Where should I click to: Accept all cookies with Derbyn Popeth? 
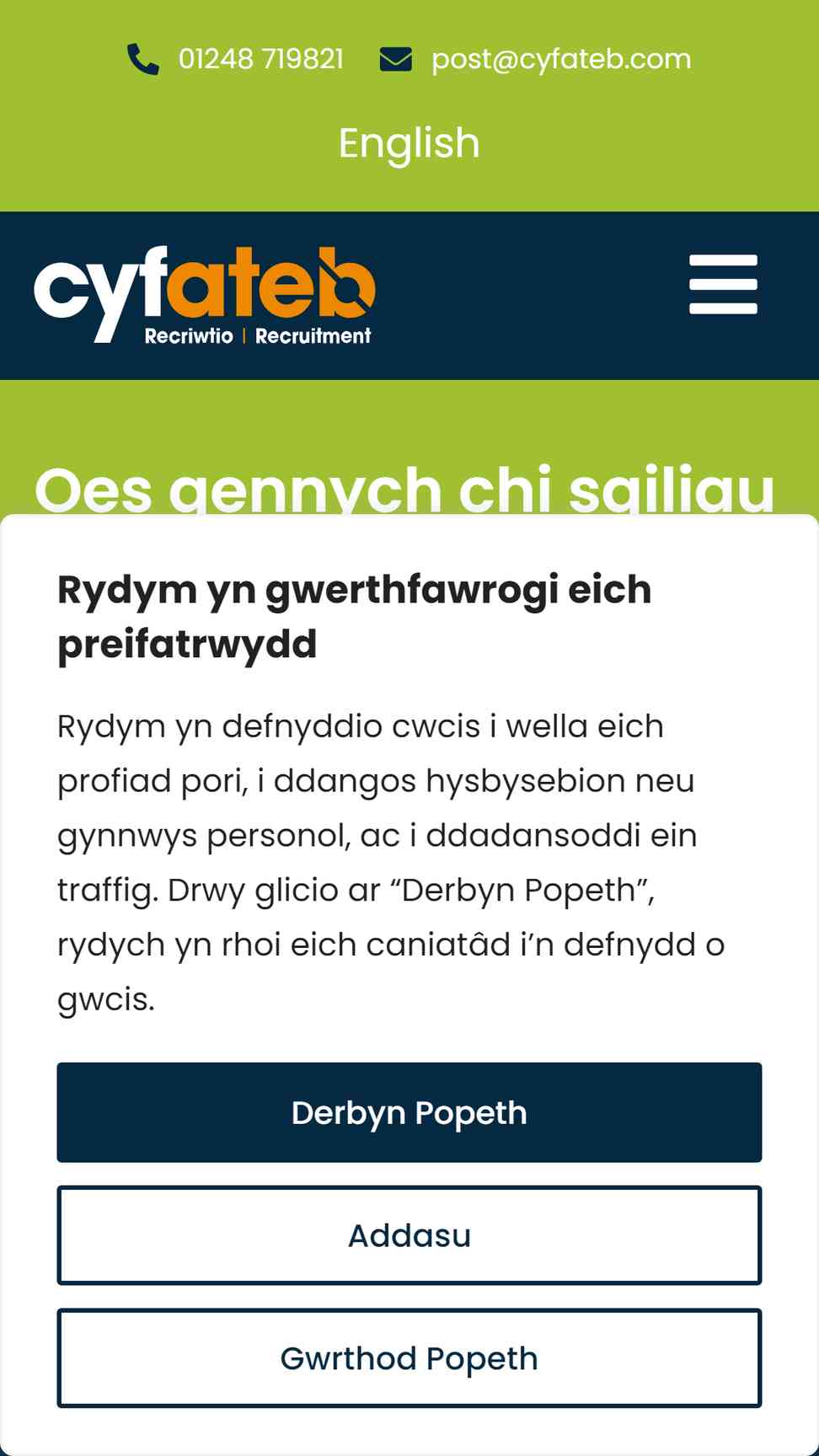(409, 1112)
